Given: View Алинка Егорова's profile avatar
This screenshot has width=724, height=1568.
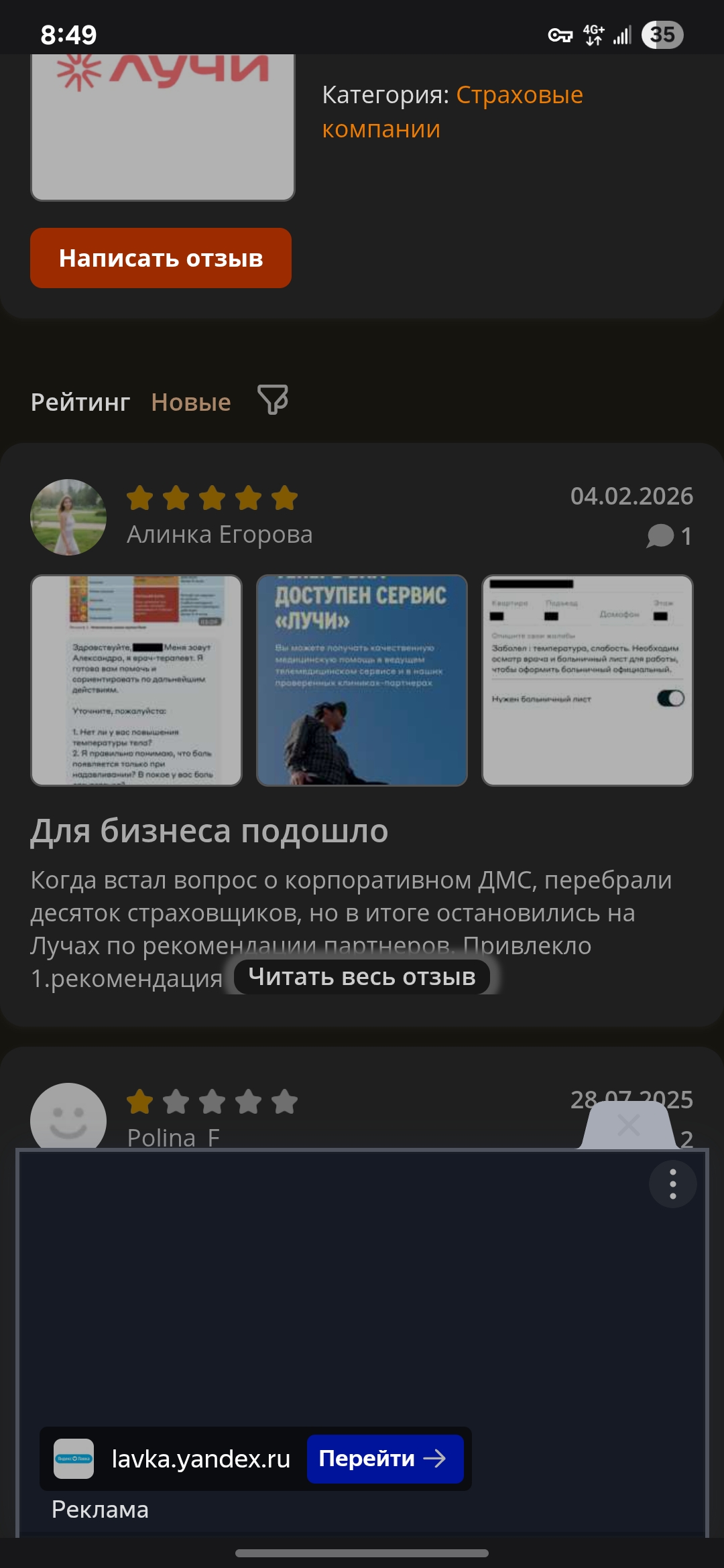Looking at the screenshot, I should pyautogui.click(x=68, y=517).
